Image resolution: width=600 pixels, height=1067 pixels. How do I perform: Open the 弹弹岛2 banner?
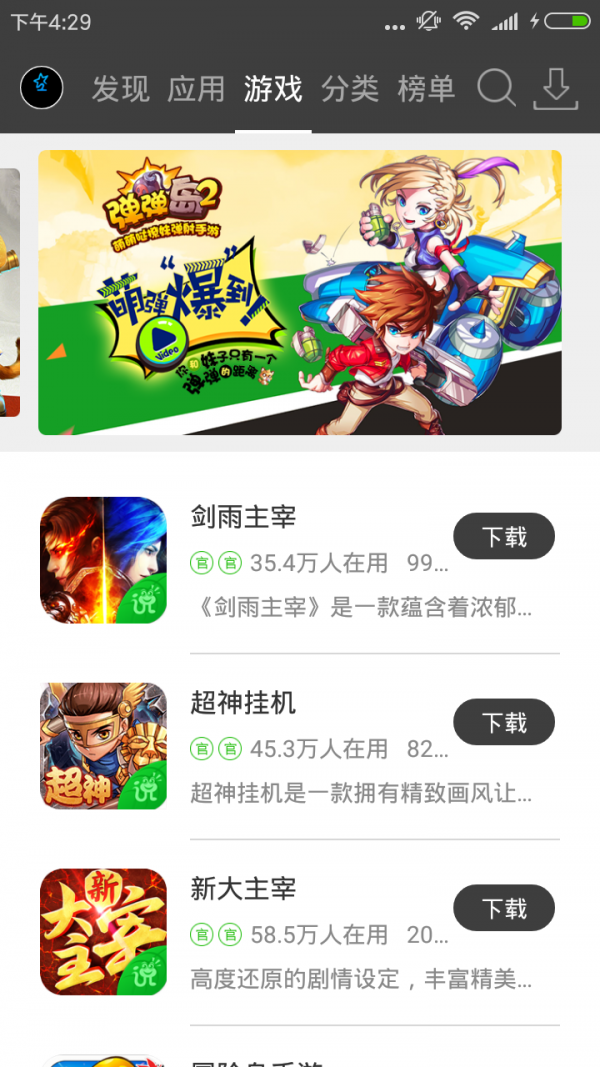pos(300,292)
